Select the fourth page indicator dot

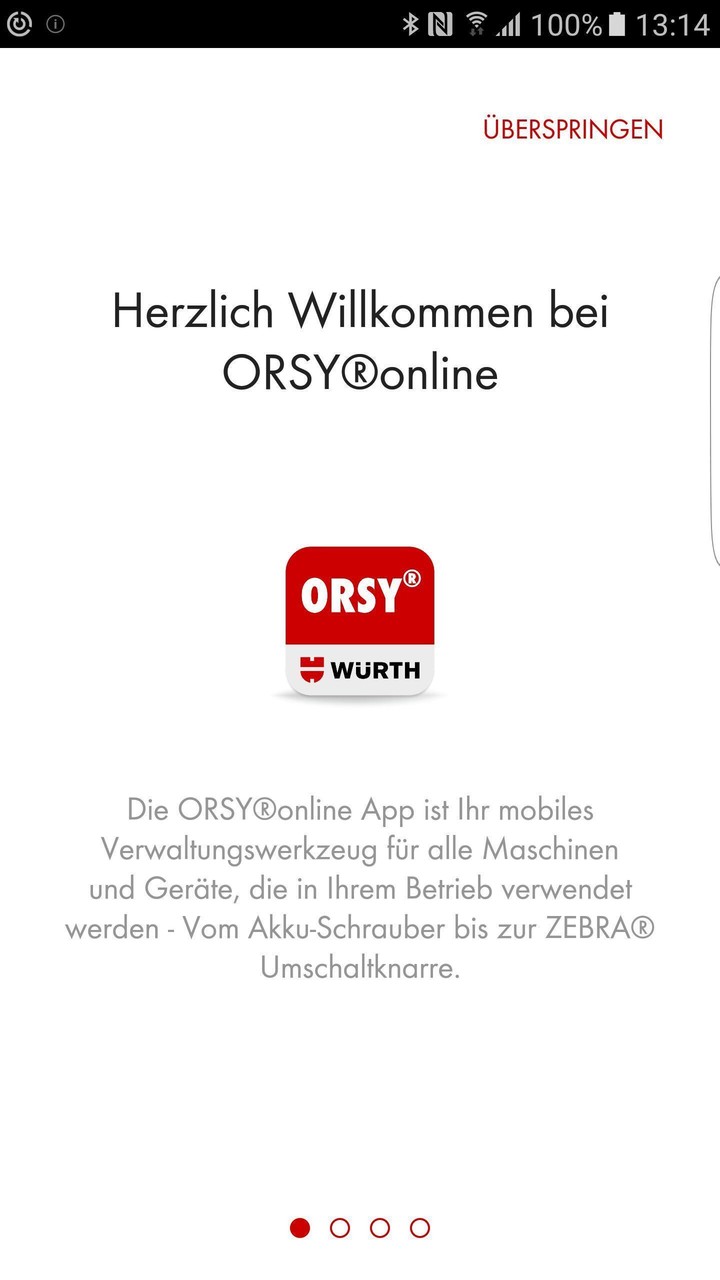(421, 1229)
